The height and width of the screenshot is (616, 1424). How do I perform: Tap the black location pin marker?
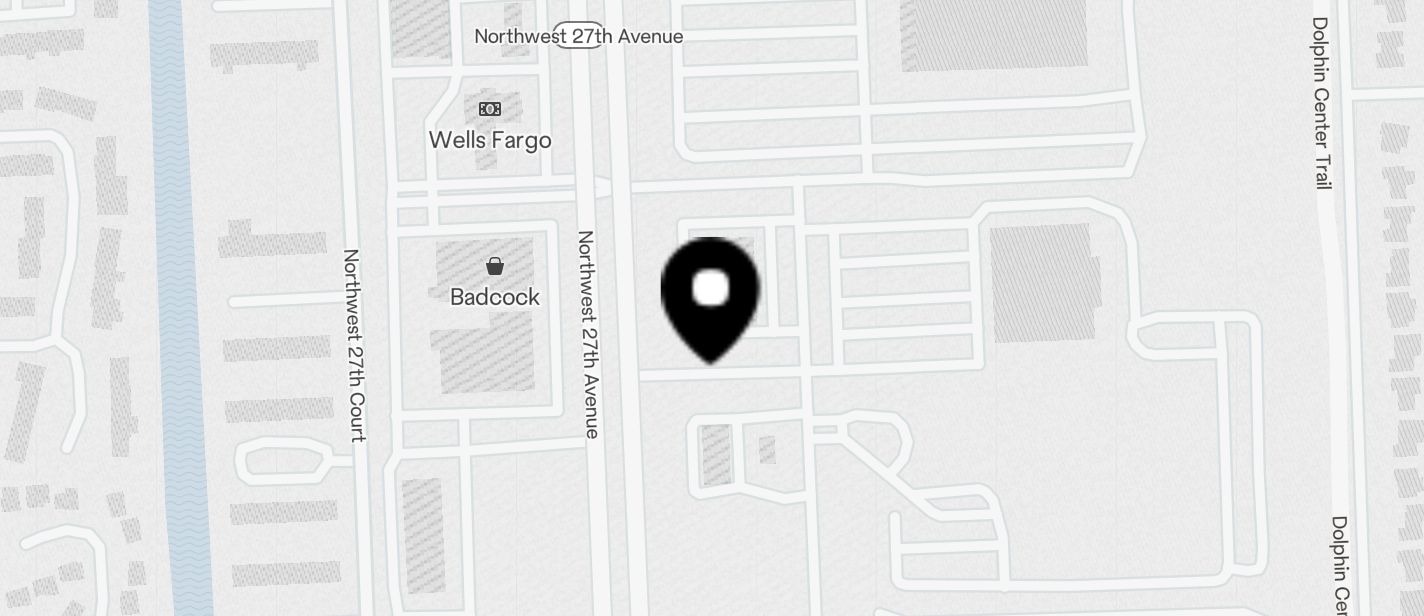coord(710,297)
